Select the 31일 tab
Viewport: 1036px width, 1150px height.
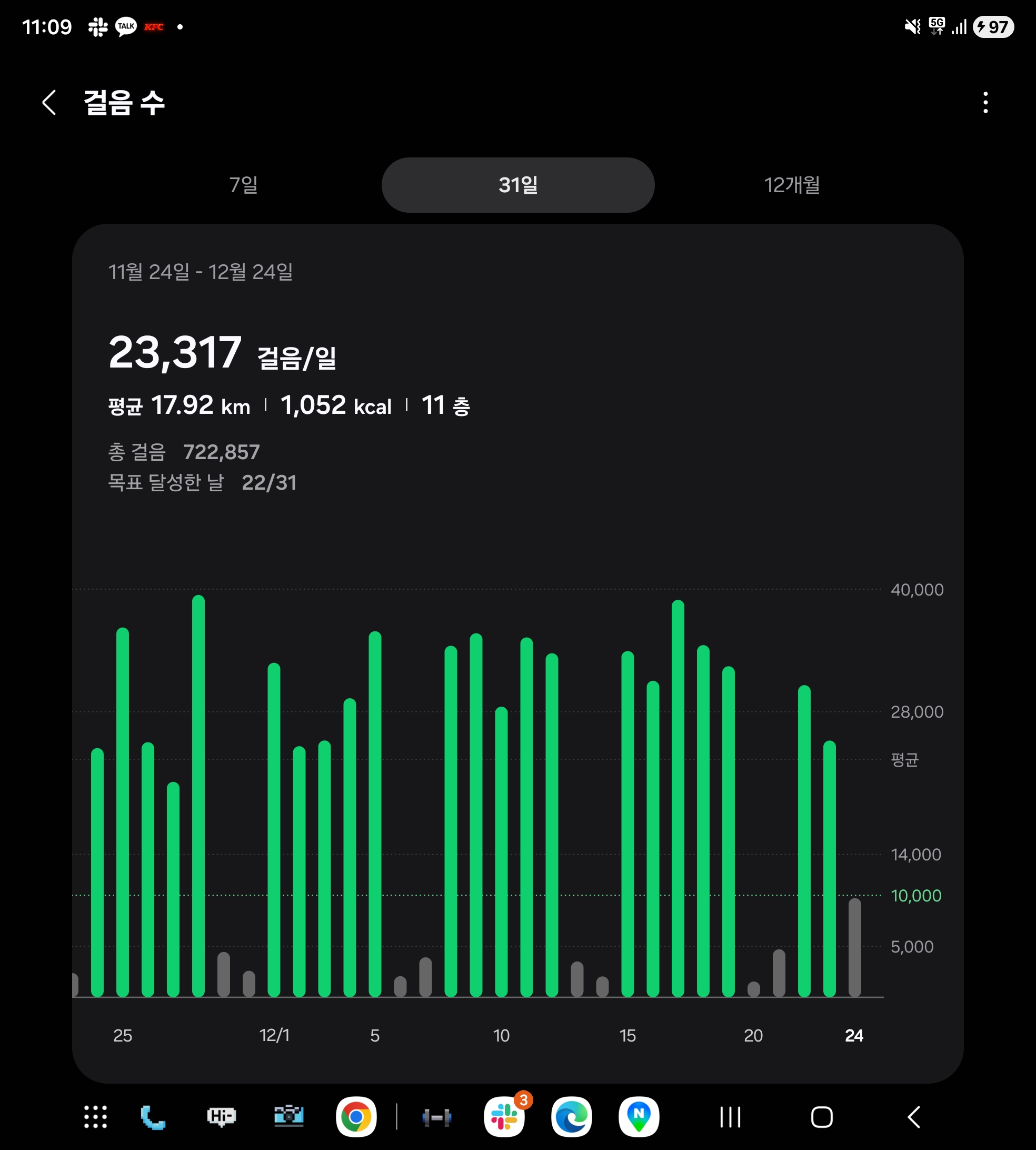[x=517, y=185]
